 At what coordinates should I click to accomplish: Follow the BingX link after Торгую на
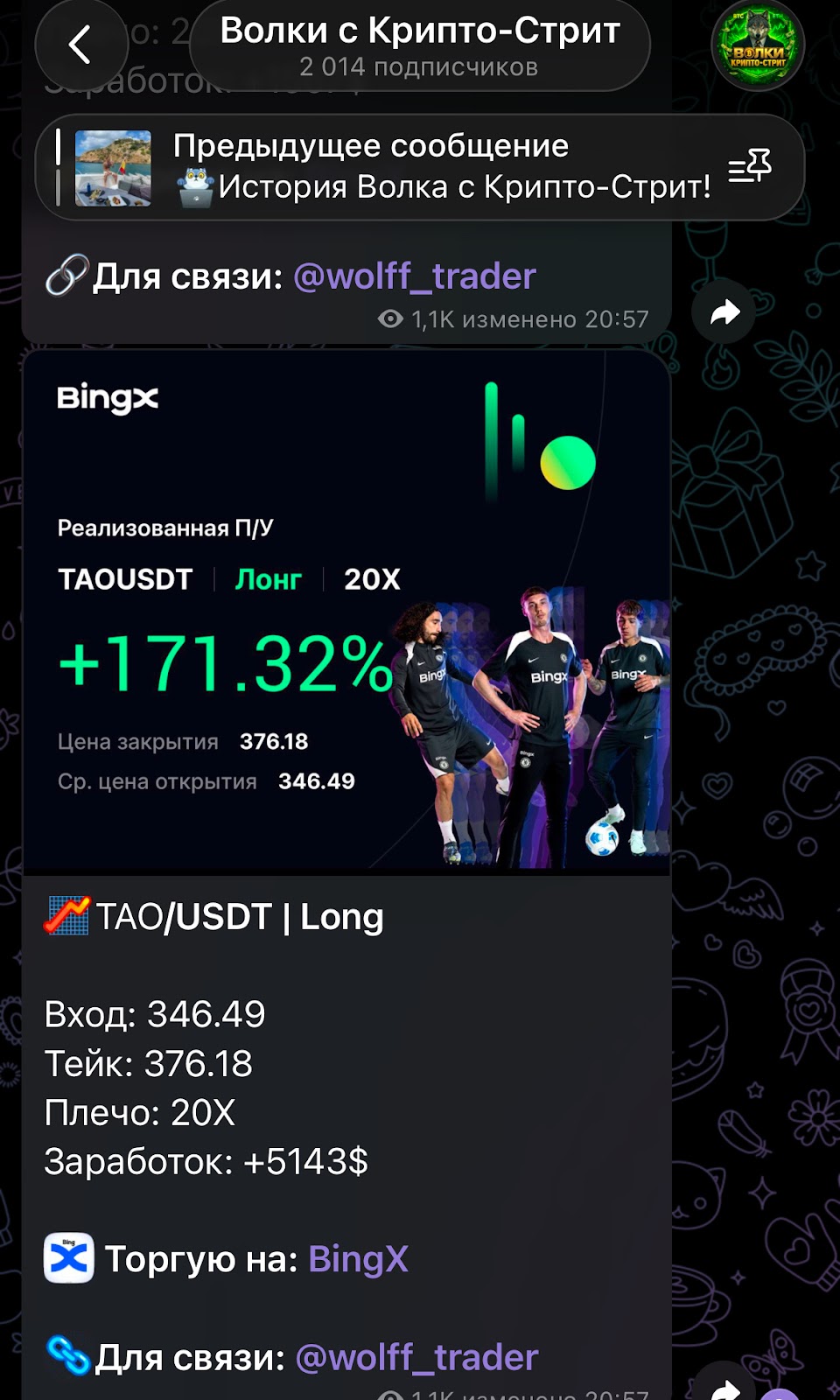(358, 1259)
